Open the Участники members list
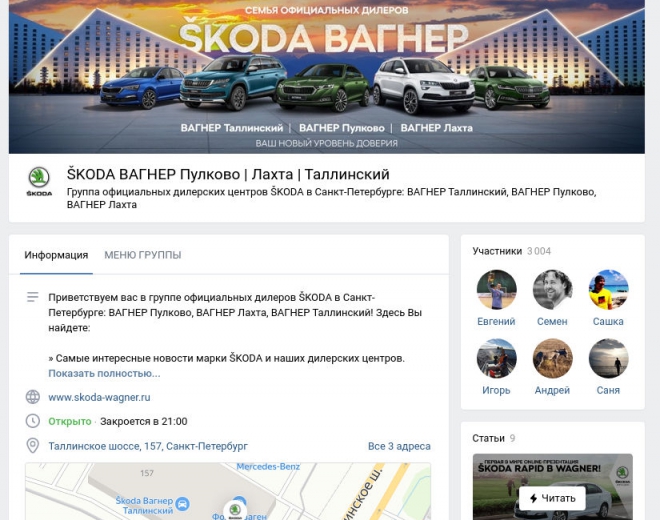 498,251
